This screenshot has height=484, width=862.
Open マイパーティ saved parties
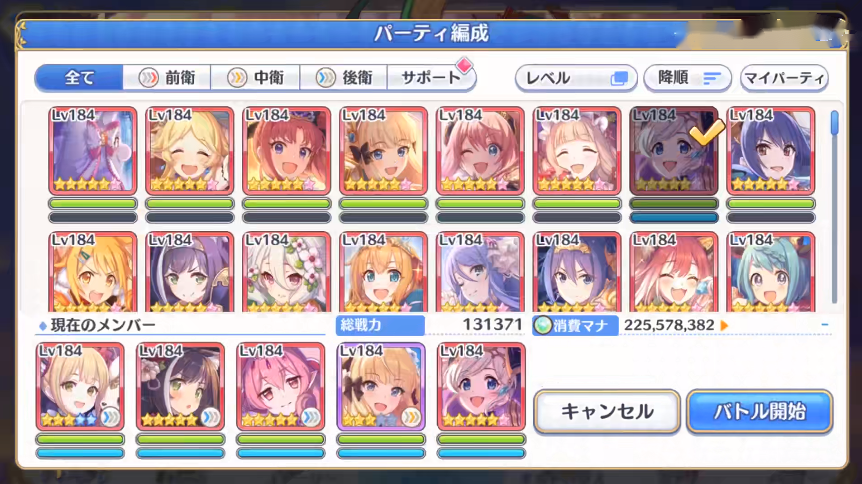[784, 78]
